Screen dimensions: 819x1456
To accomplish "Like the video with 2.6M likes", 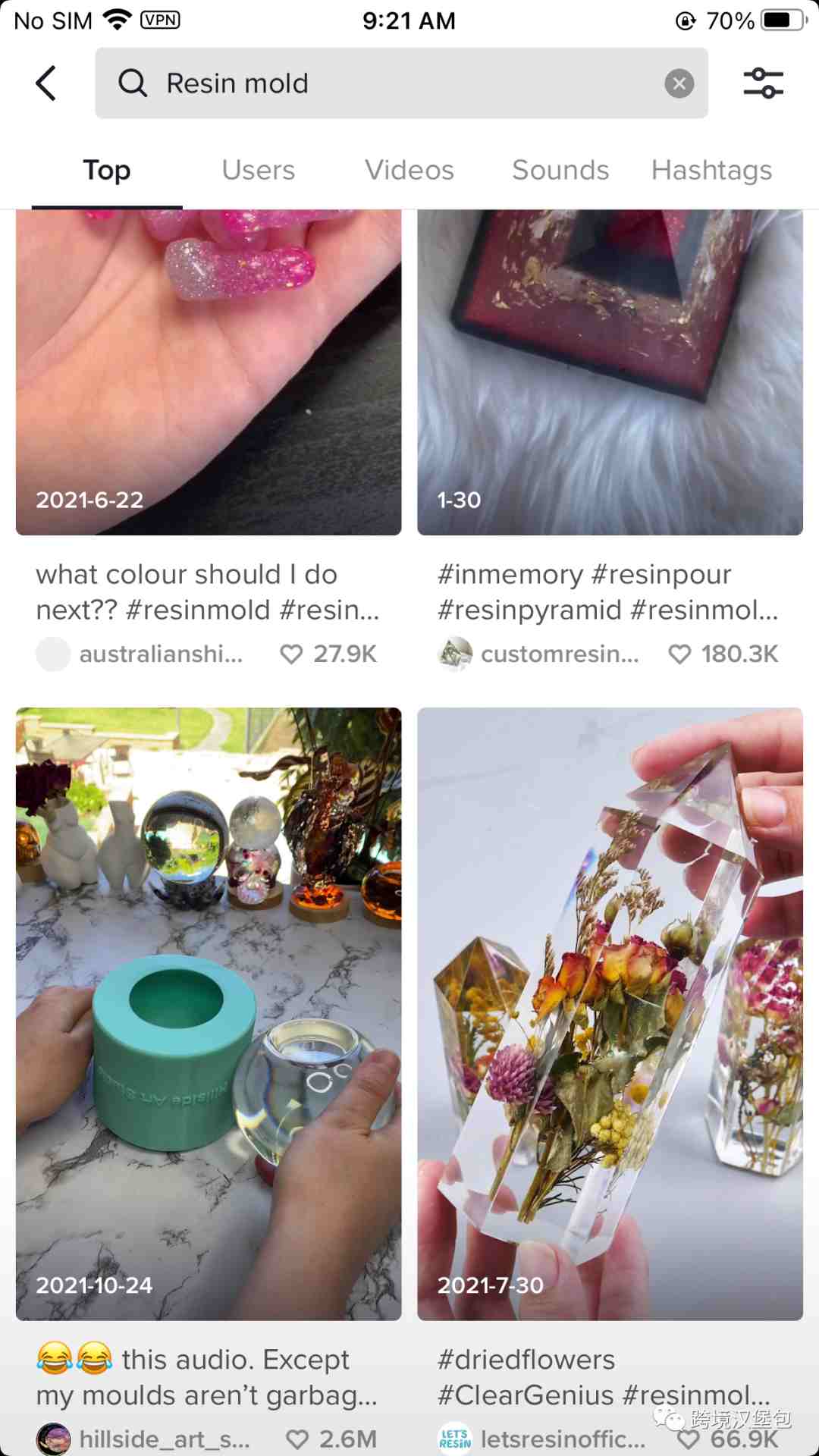I will pyautogui.click(x=297, y=1439).
